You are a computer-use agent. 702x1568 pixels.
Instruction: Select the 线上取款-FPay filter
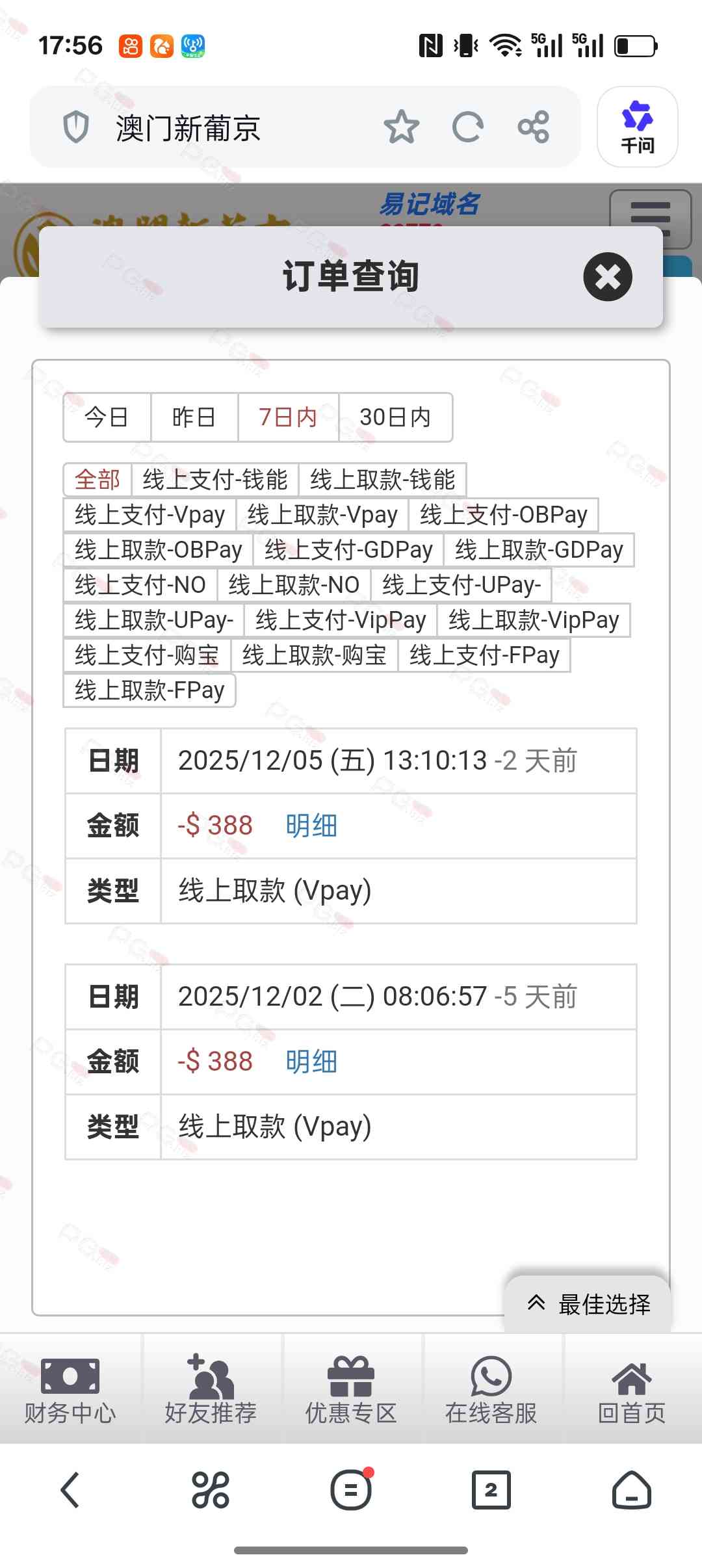tap(149, 690)
